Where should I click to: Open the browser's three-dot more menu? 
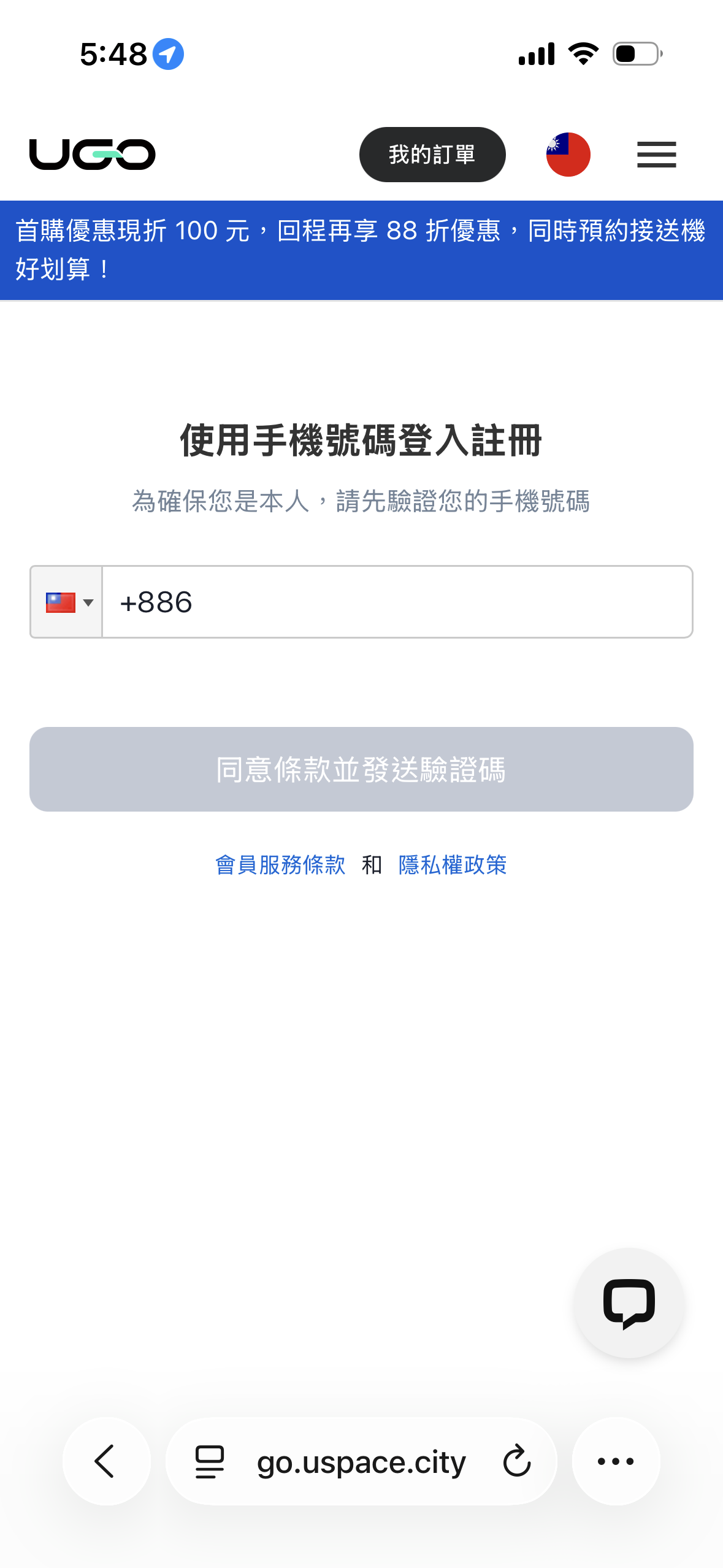click(616, 1461)
